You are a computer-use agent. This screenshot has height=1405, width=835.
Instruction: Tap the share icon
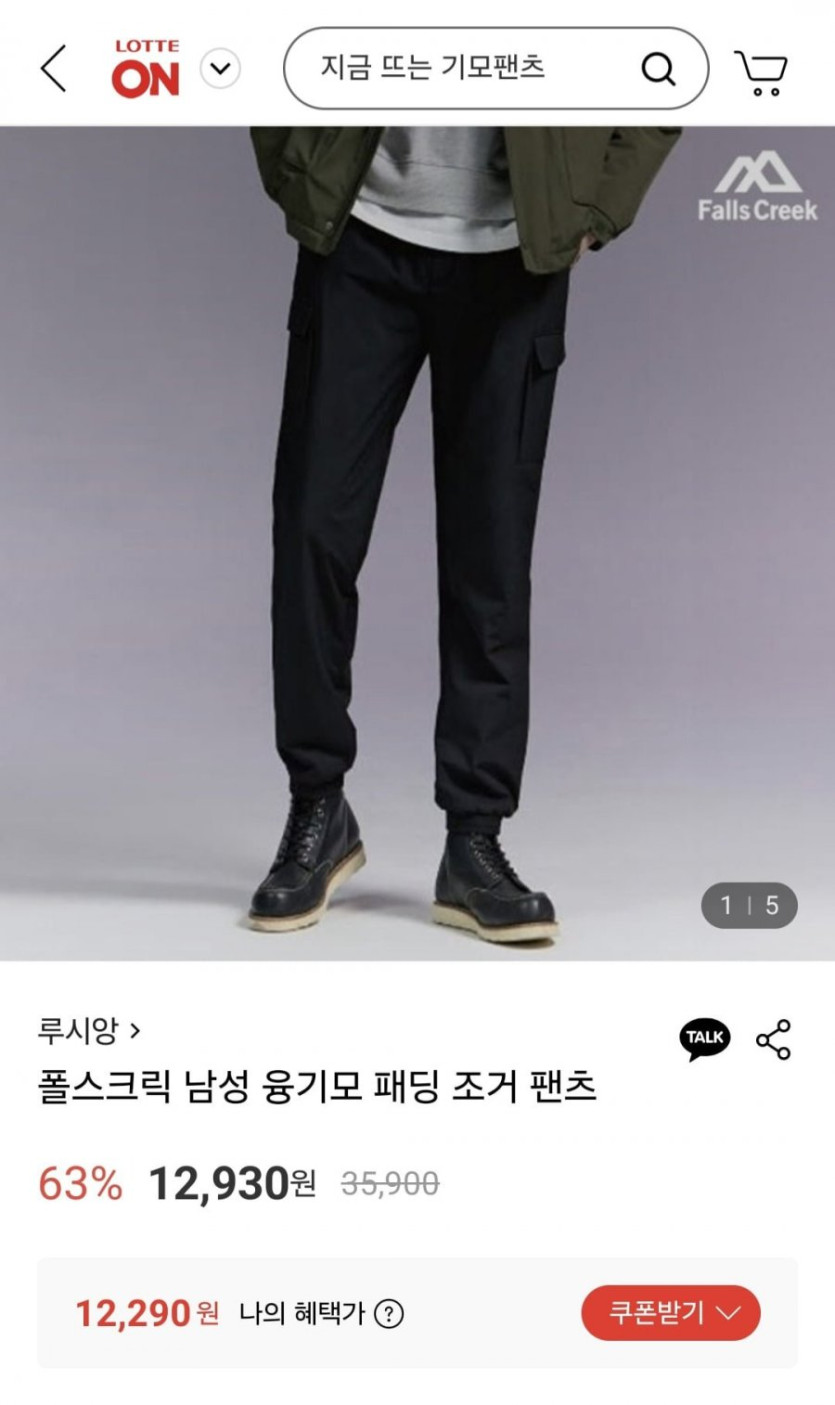pyautogui.click(x=773, y=1040)
